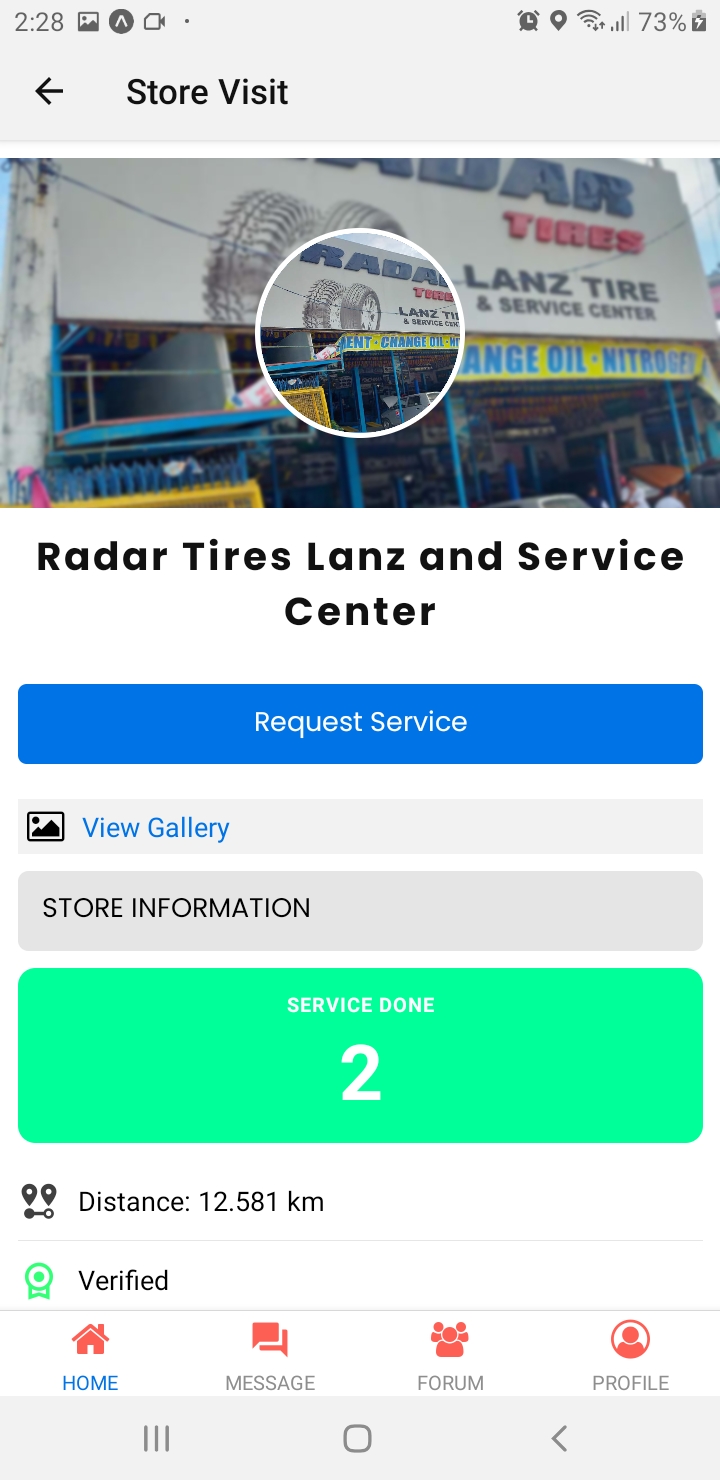Tap the system home button
This screenshot has height=1480, width=720.
tap(357, 1438)
